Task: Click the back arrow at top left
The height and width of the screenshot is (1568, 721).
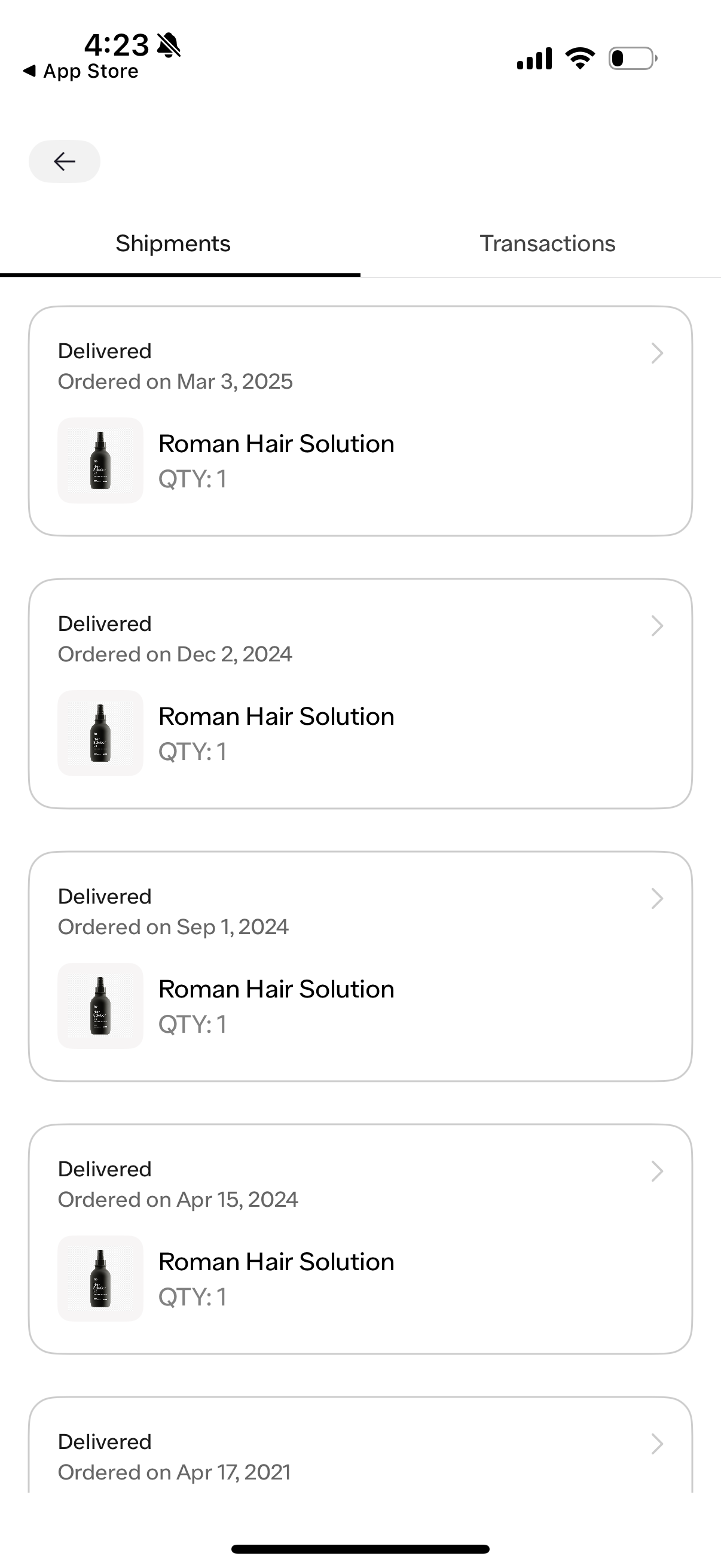Action: [64, 161]
